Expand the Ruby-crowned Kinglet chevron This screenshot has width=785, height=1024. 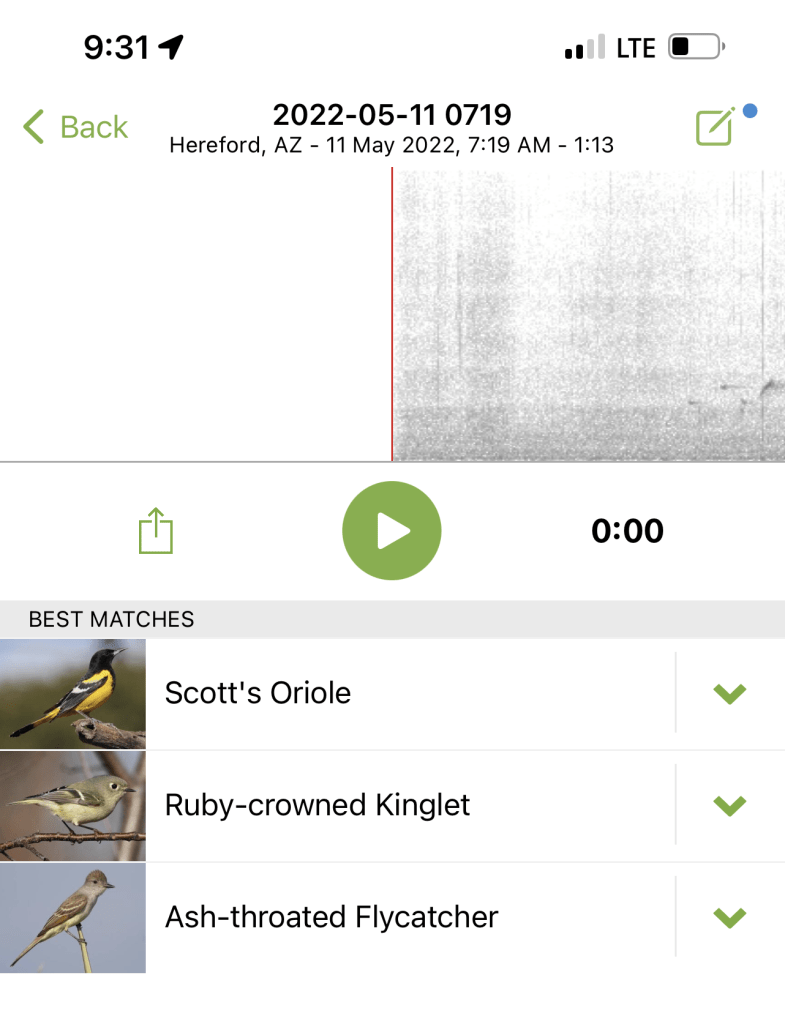730,805
